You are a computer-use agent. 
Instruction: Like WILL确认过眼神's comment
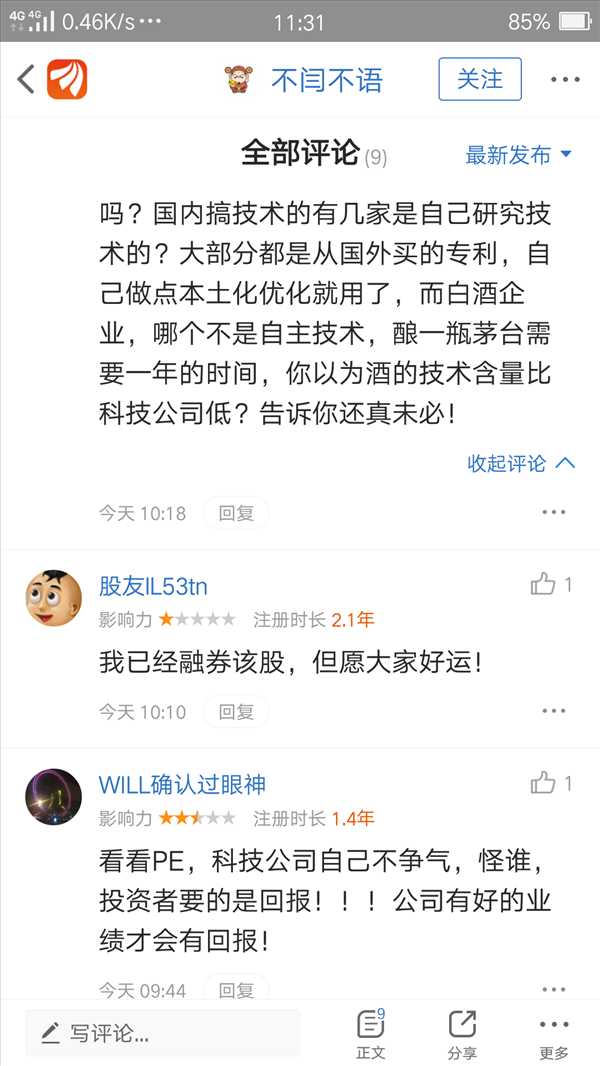coord(551,783)
